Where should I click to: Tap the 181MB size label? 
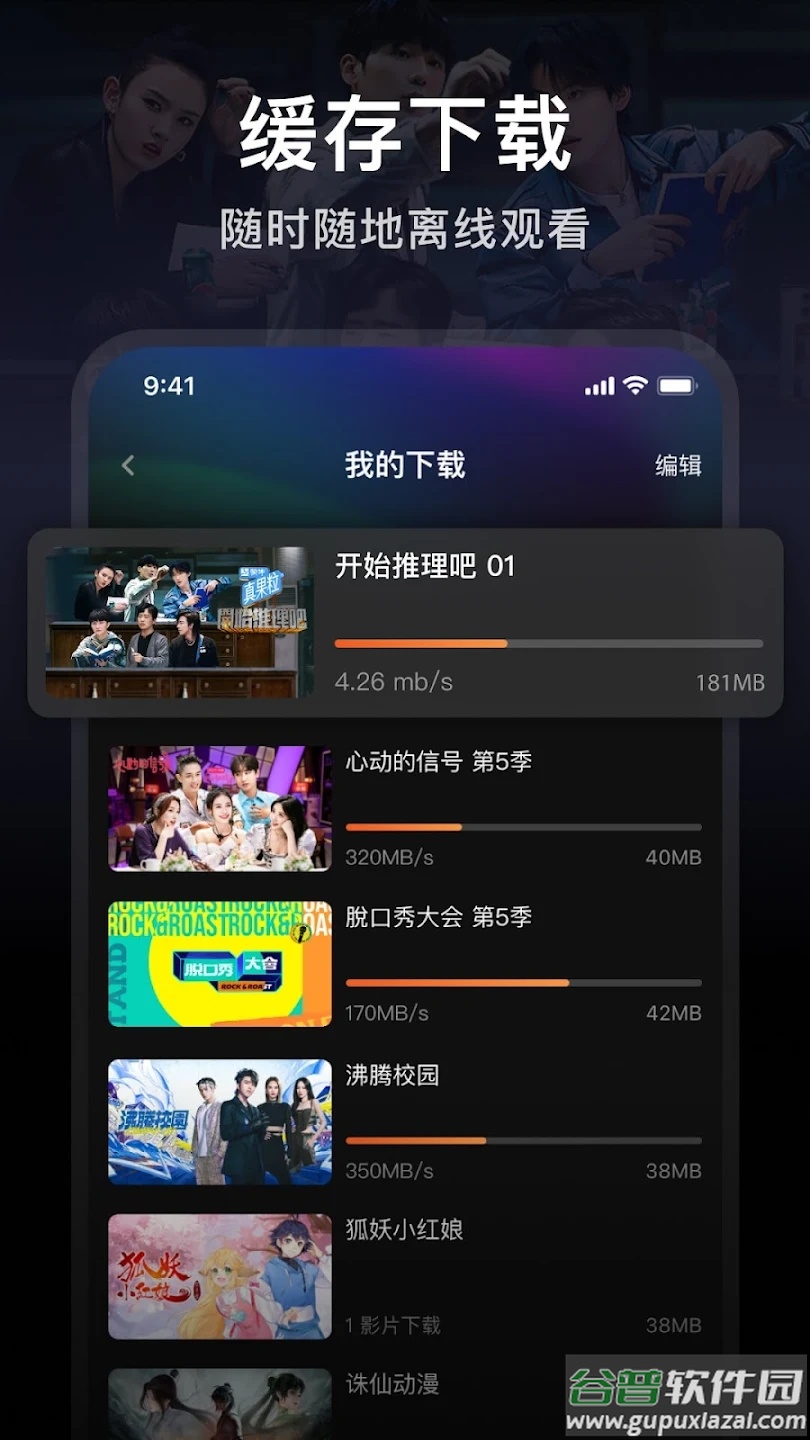pyautogui.click(x=730, y=682)
